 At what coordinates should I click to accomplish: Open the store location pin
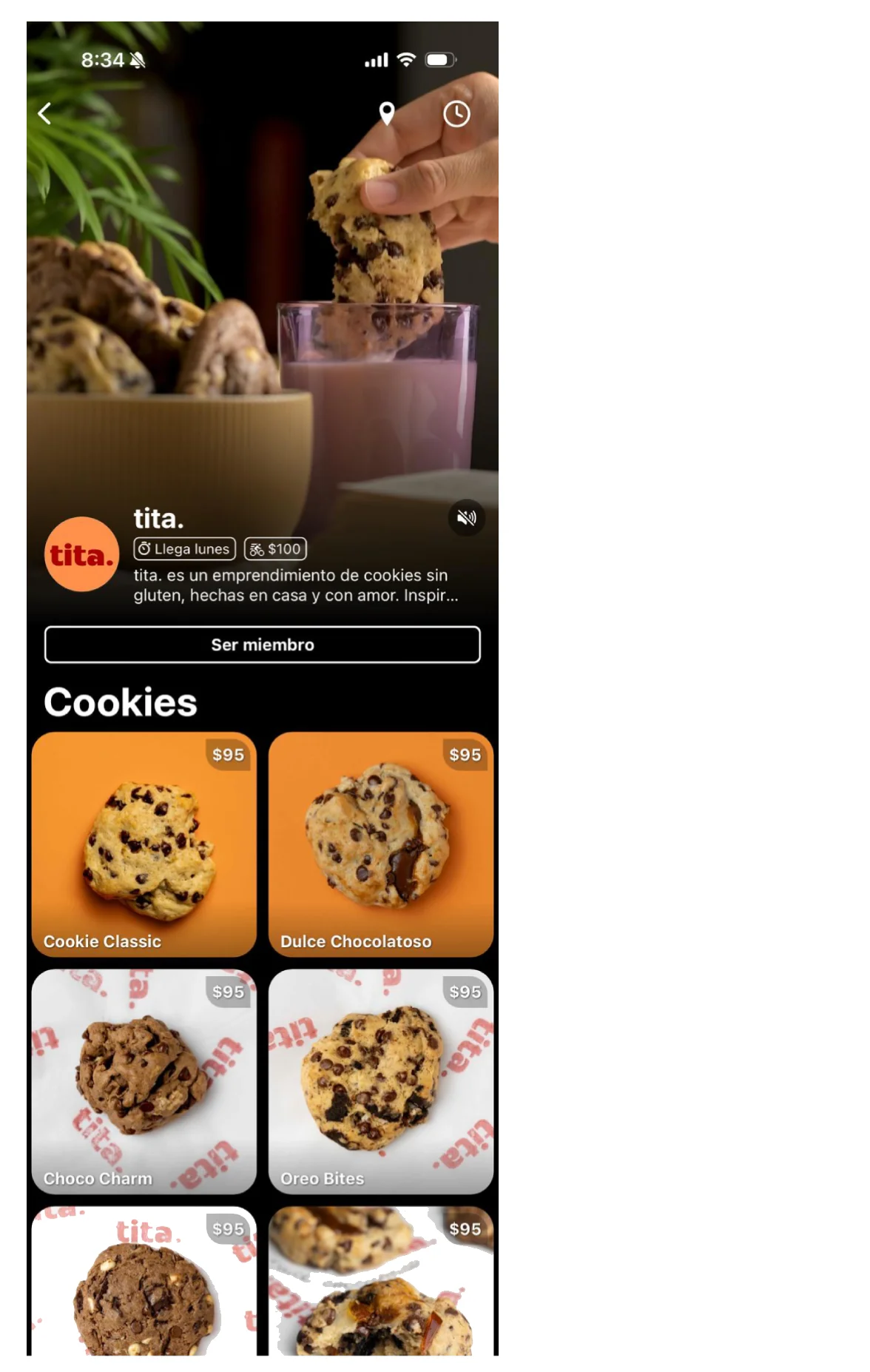click(x=386, y=113)
